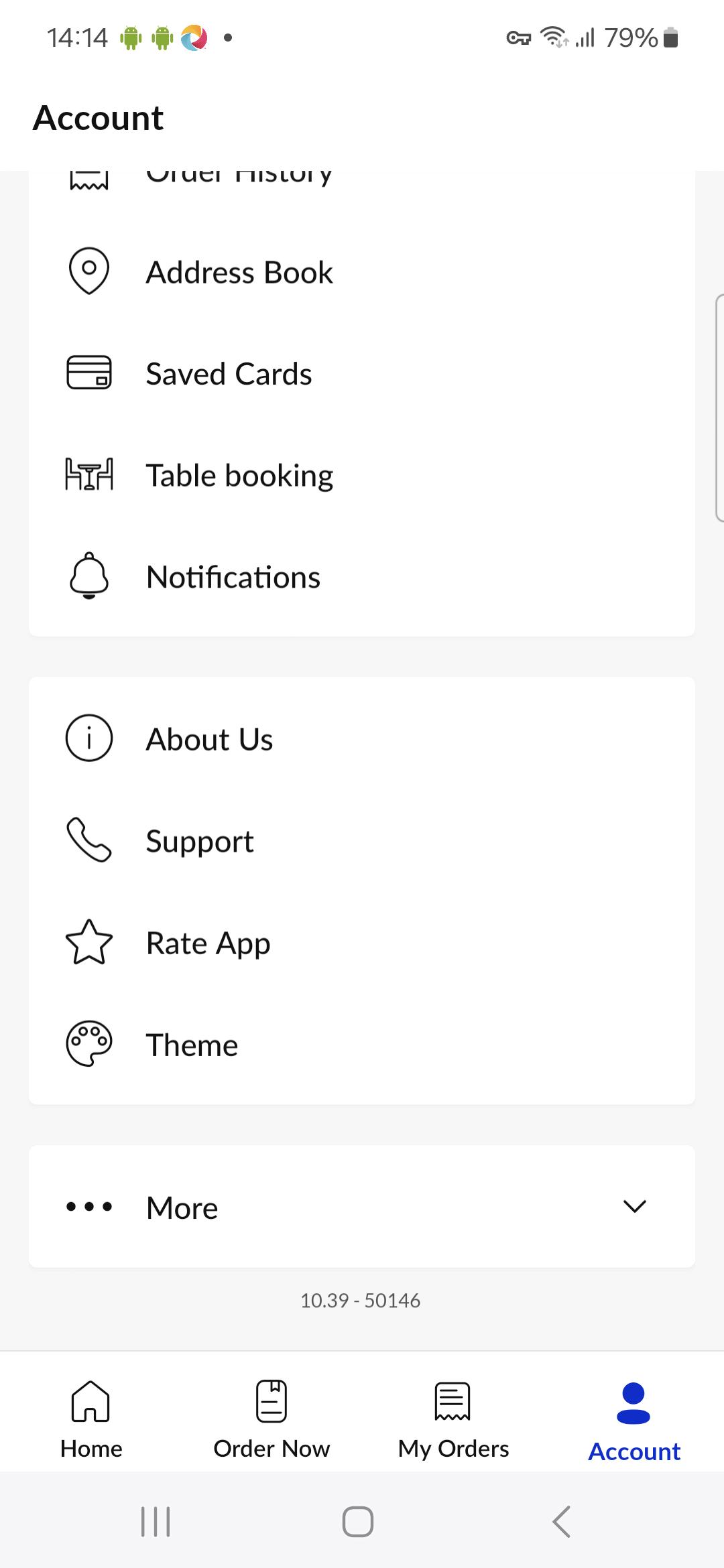Open Support

tap(362, 841)
